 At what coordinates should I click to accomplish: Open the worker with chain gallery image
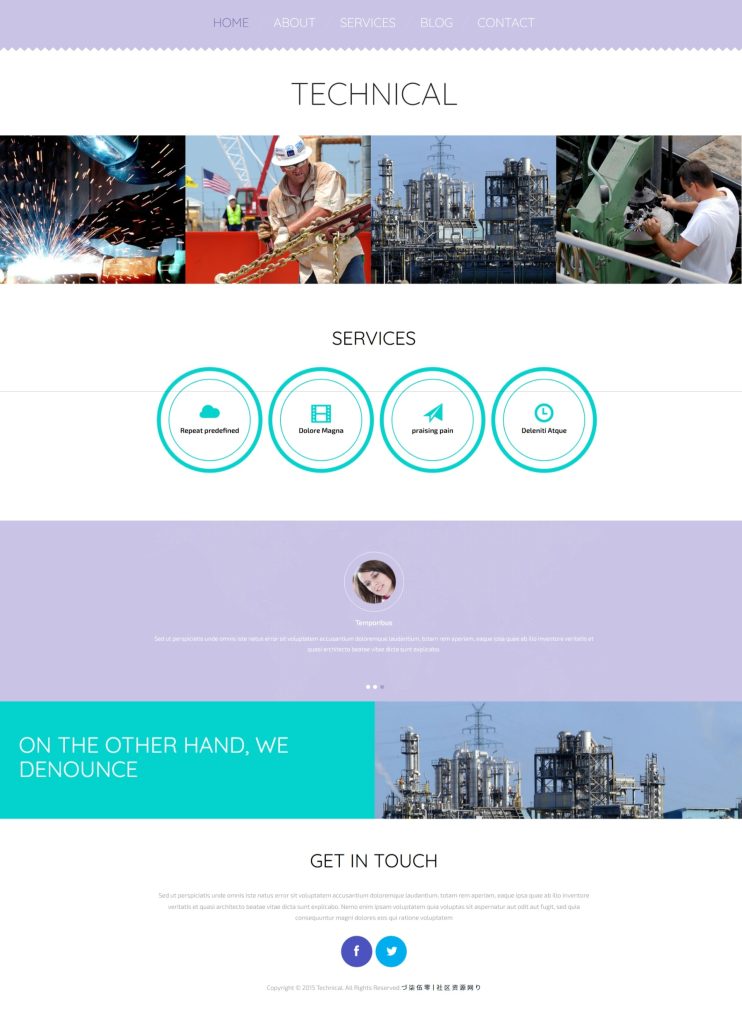pos(278,209)
